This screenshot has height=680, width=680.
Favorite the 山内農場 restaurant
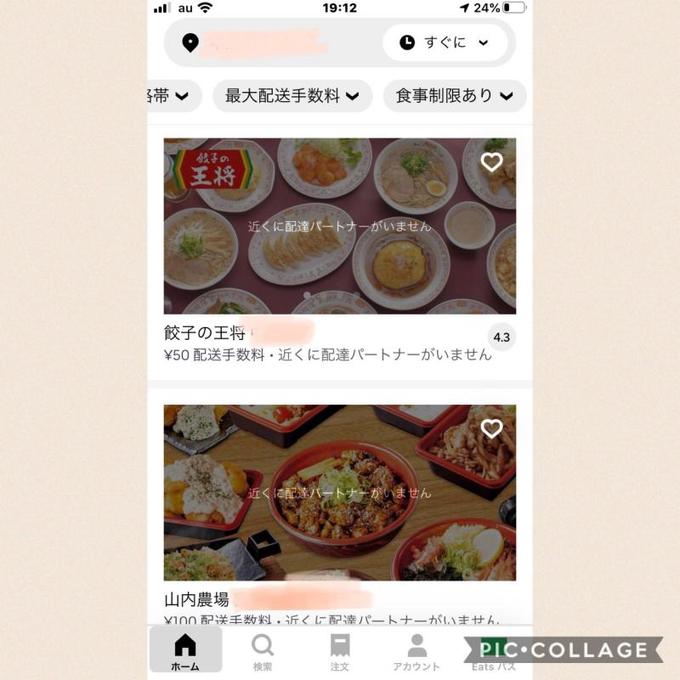point(491,429)
